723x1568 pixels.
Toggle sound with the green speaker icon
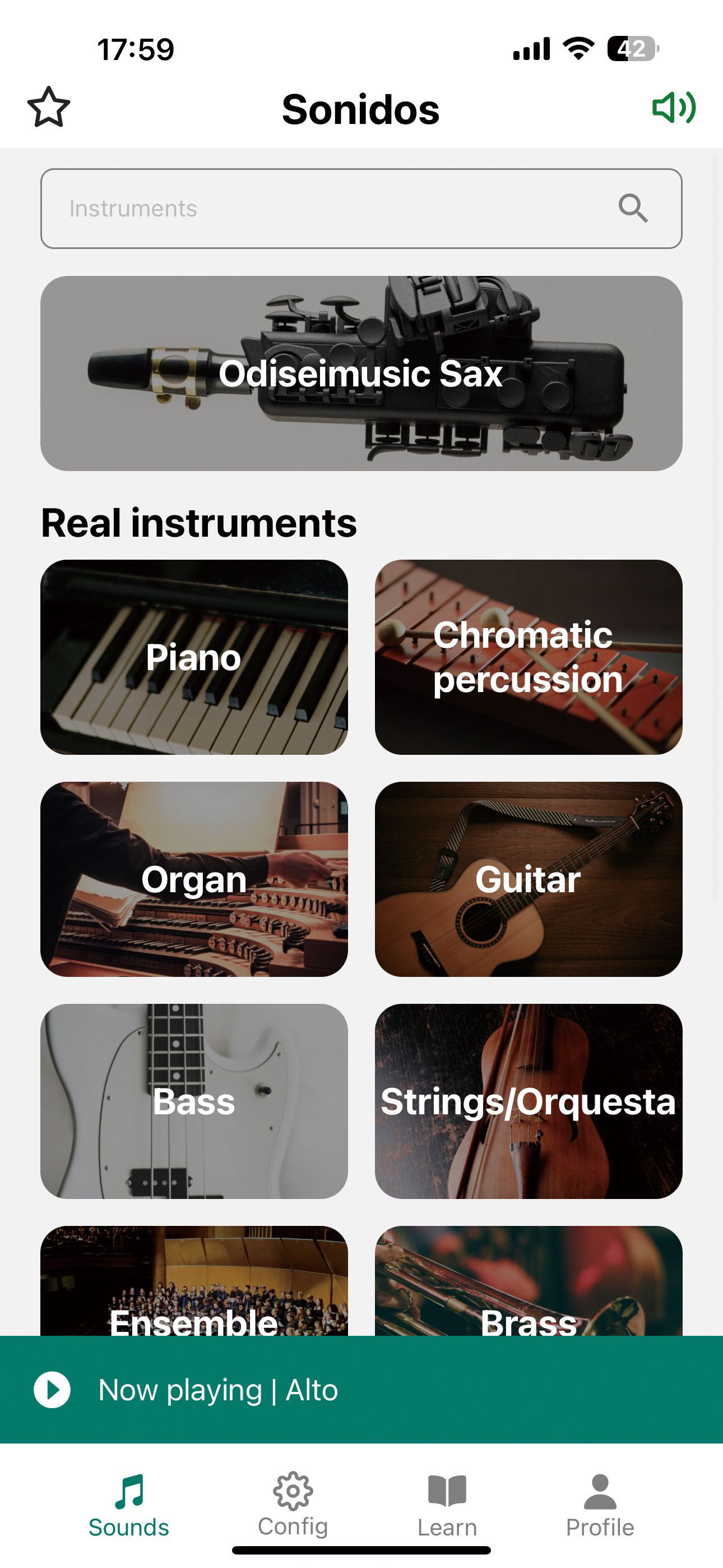coord(673,108)
